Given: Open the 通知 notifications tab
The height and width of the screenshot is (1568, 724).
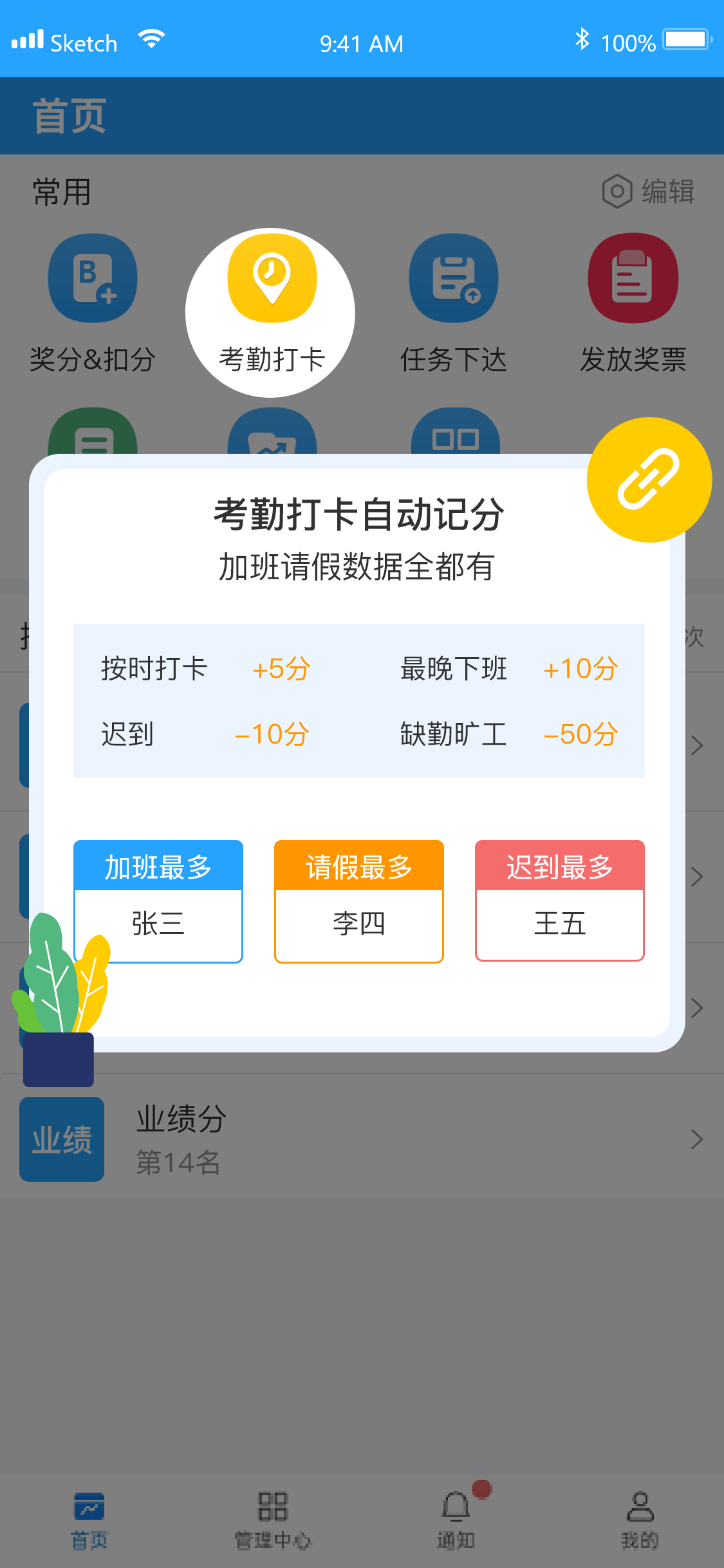Looking at the screenshot, I should [x=456, y=1519].
